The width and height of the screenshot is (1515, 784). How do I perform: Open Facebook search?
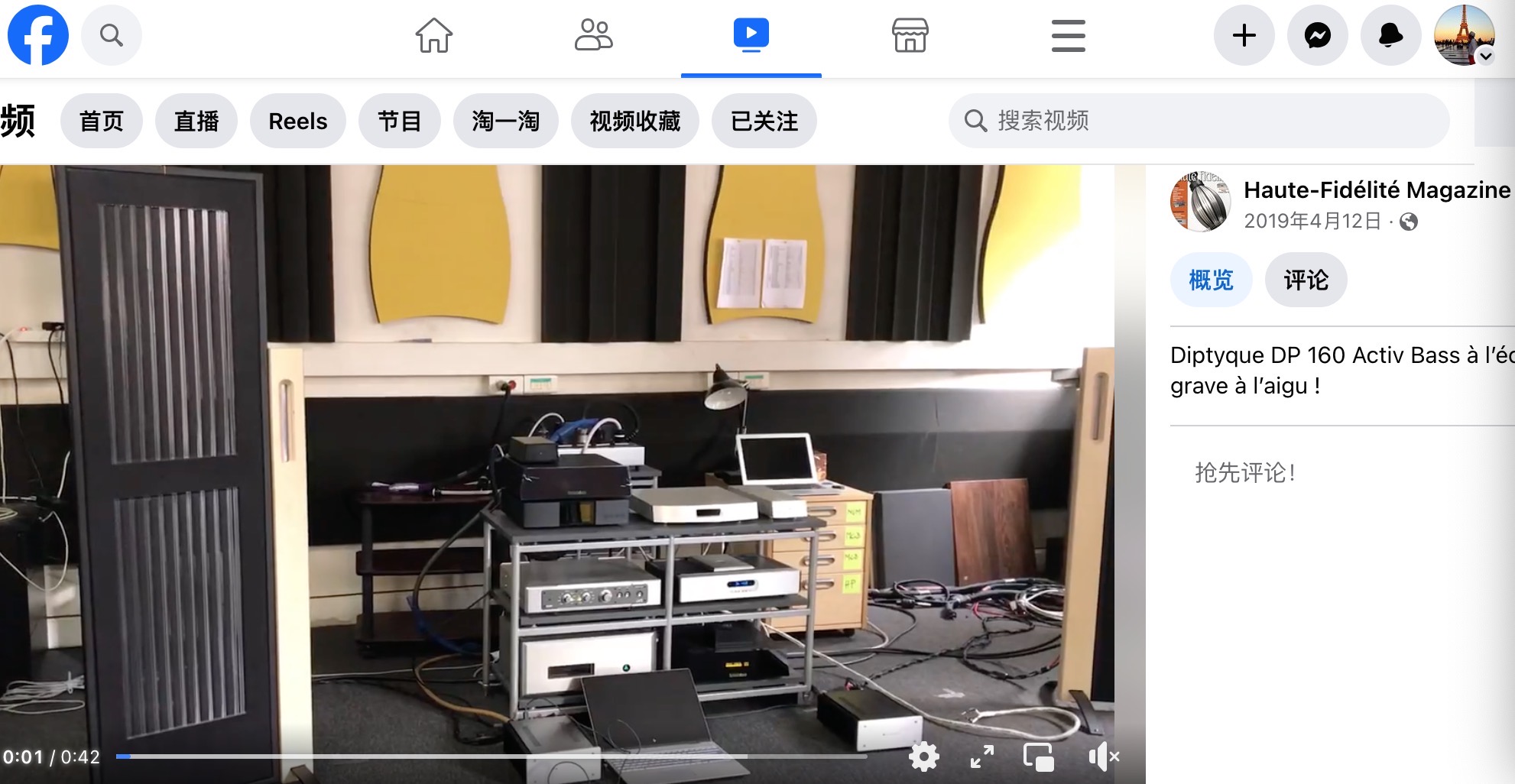pyautogui.click(x=112, y=35)
